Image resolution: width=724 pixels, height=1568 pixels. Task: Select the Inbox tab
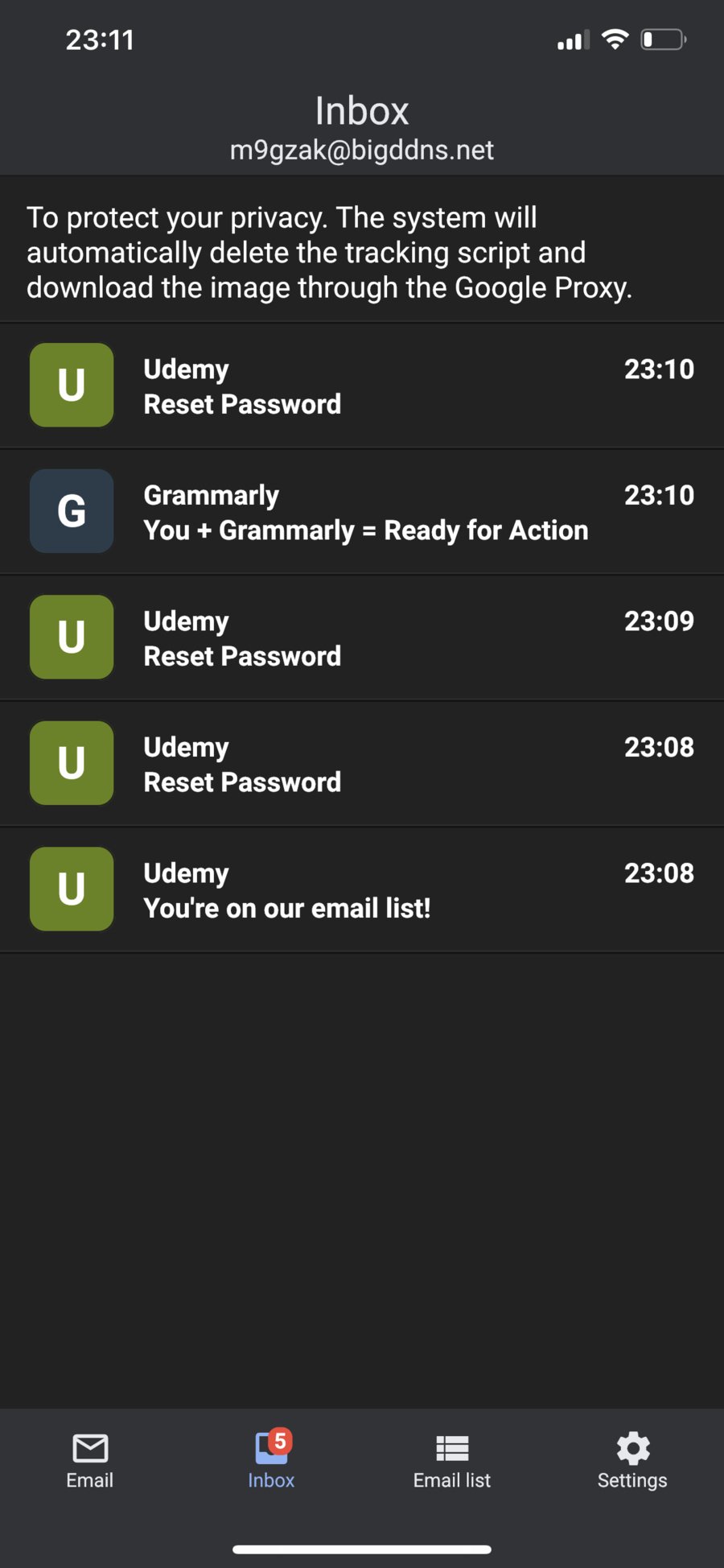271,1461
